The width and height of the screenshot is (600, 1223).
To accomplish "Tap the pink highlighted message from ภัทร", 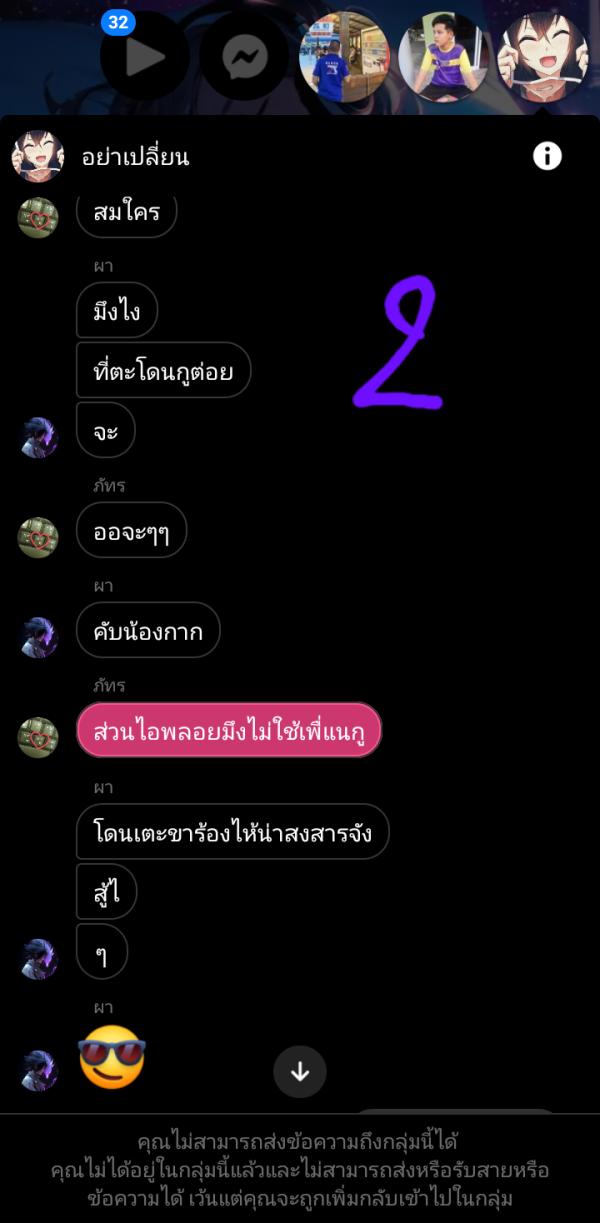I will click(229, 730).
